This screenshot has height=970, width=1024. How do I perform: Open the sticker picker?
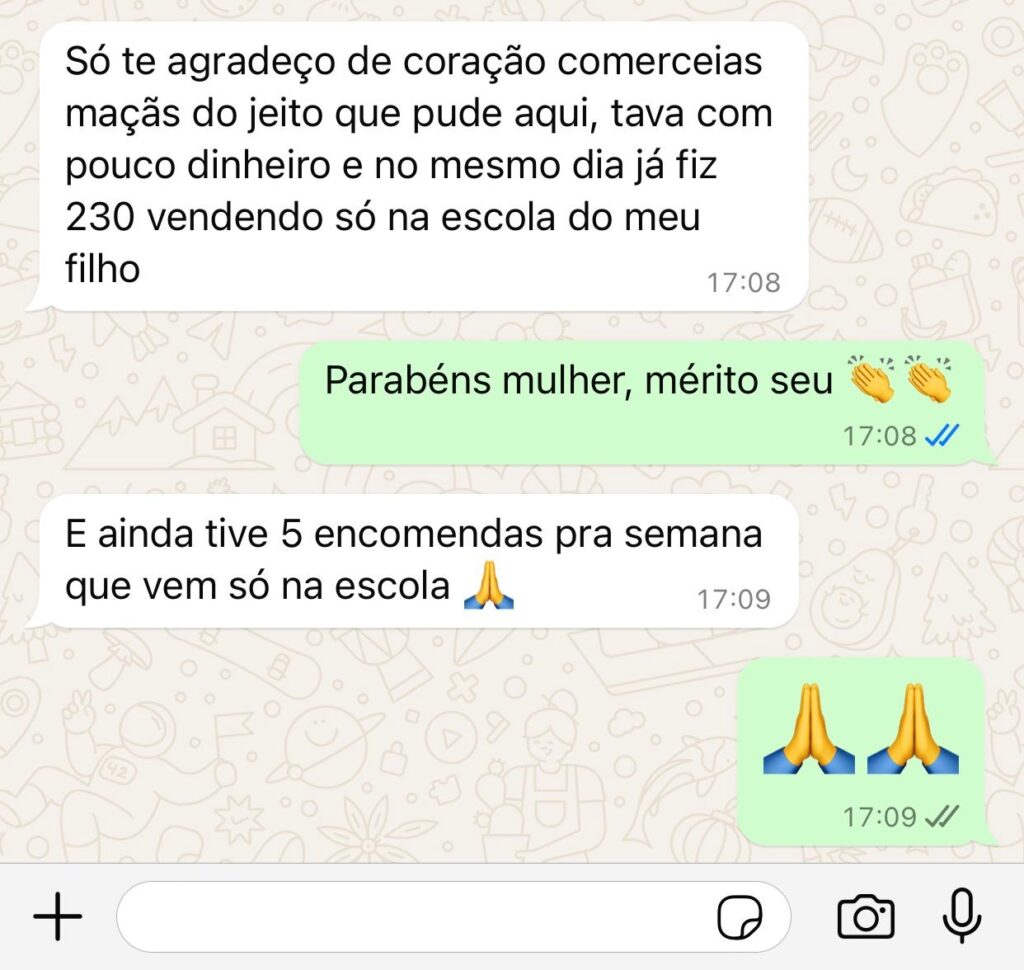click(741, 917)
